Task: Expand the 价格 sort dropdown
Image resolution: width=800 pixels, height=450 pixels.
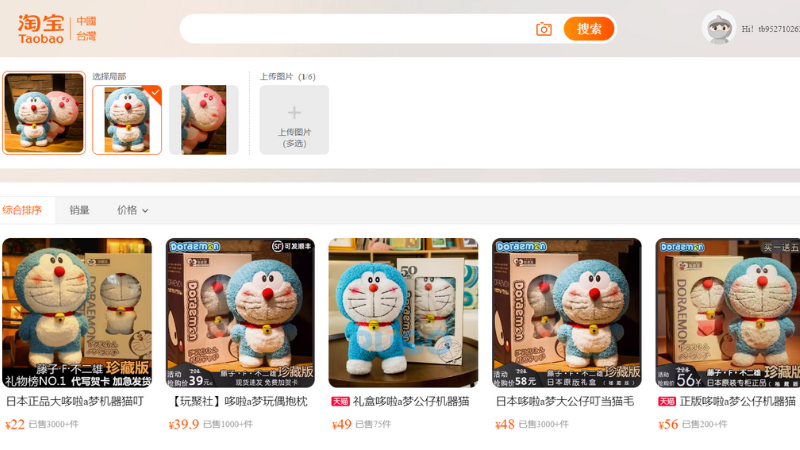Action: 133,210
